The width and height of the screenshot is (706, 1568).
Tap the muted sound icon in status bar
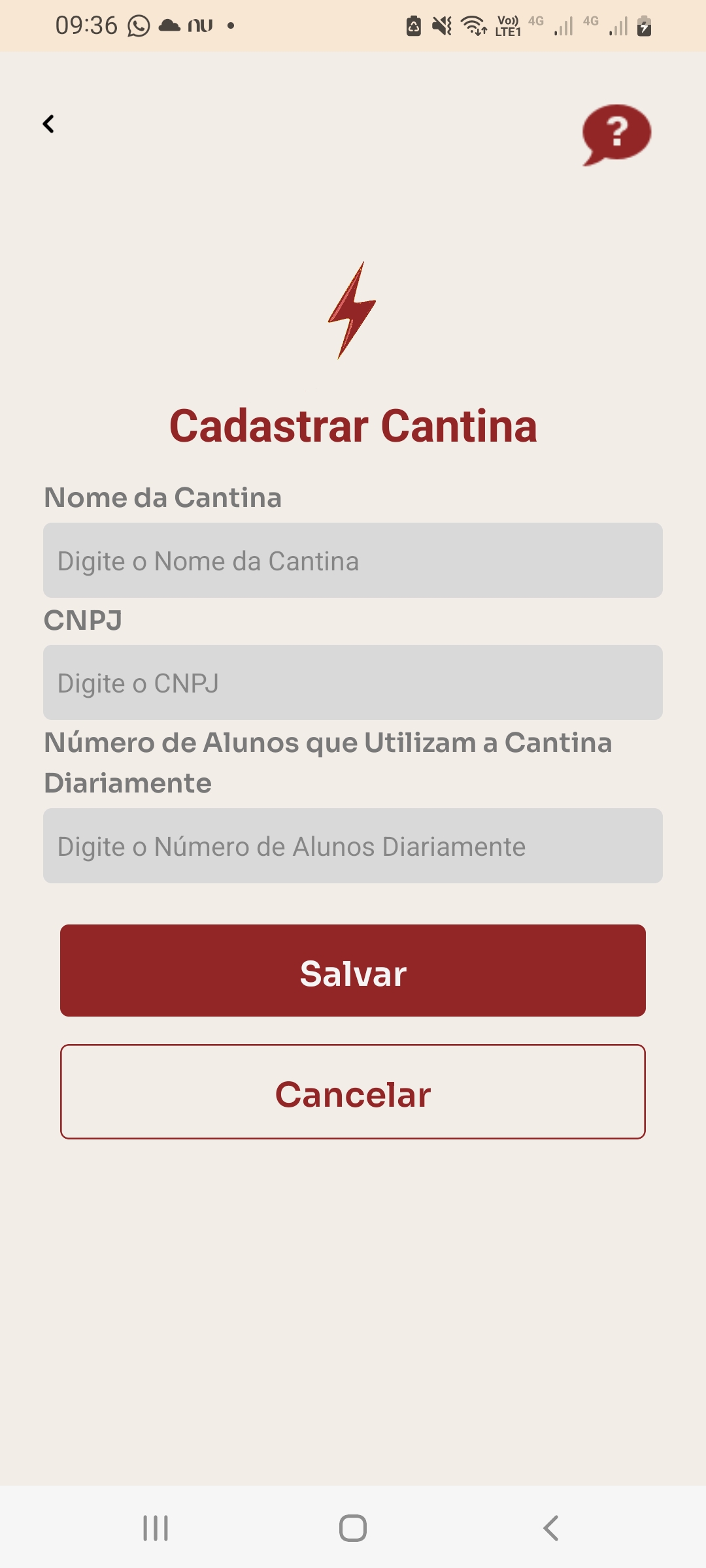tap(441, 25)
